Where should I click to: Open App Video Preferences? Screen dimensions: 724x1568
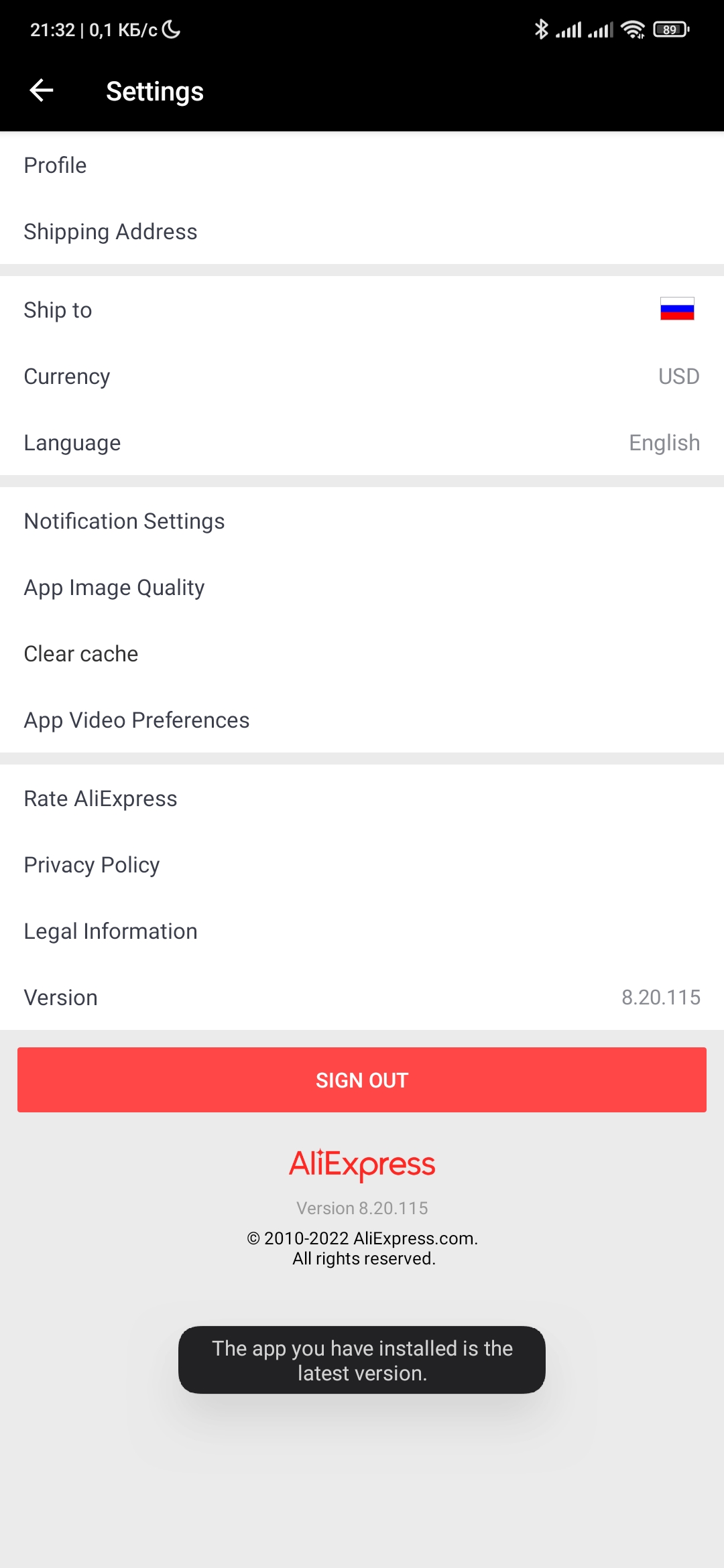pos(362,720)
